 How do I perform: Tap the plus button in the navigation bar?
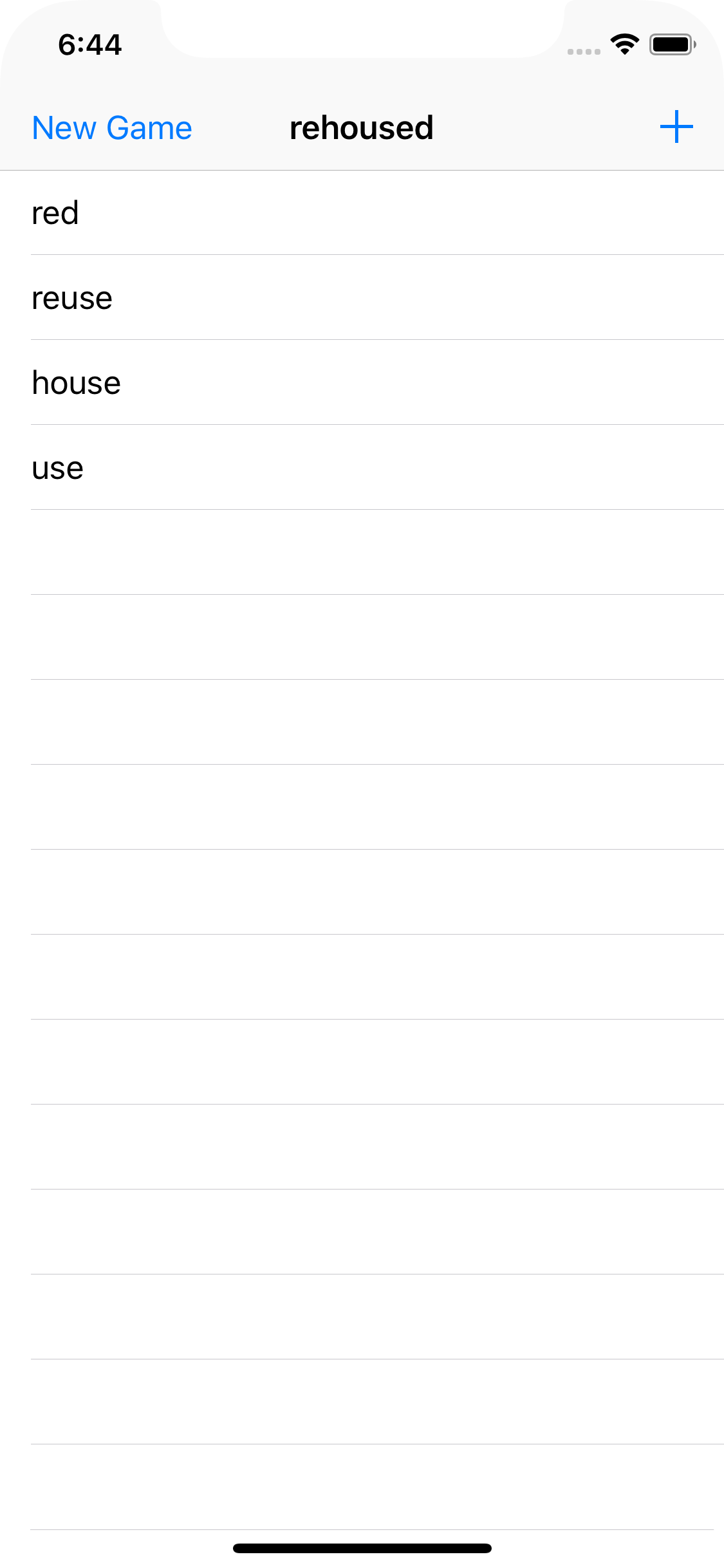(676, 127)
